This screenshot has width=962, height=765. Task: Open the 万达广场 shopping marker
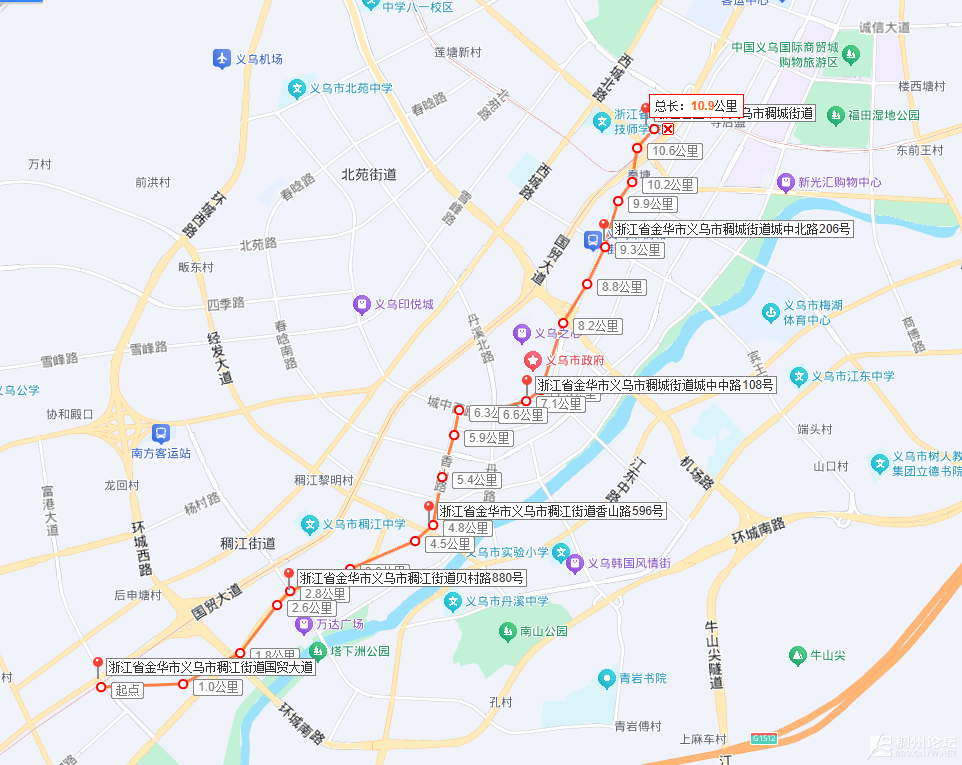click(x=303, y=624)
